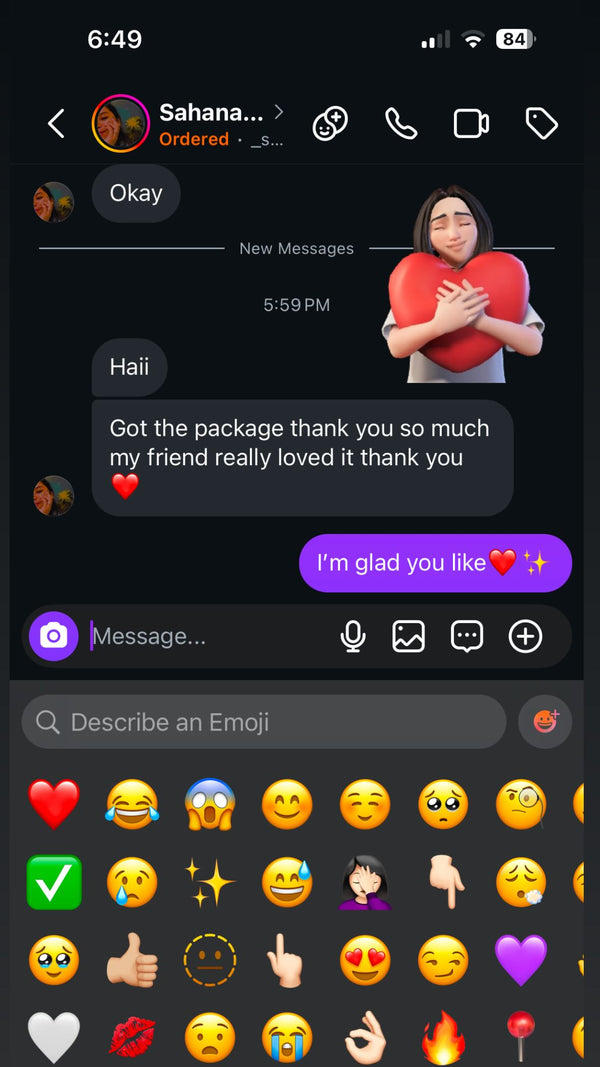Start a voice call with Sahana
600x1067 pixels.
[401, 124]
